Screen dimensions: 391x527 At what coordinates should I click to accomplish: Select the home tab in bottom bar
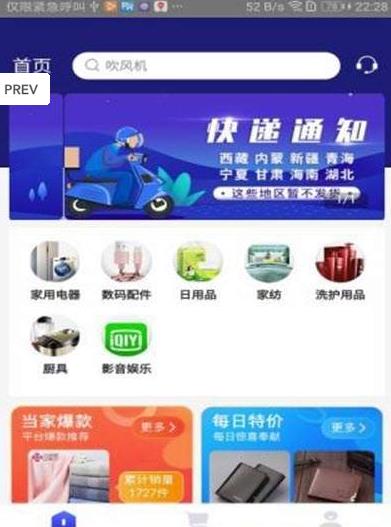pyautogui.click(x=64, y=519)
